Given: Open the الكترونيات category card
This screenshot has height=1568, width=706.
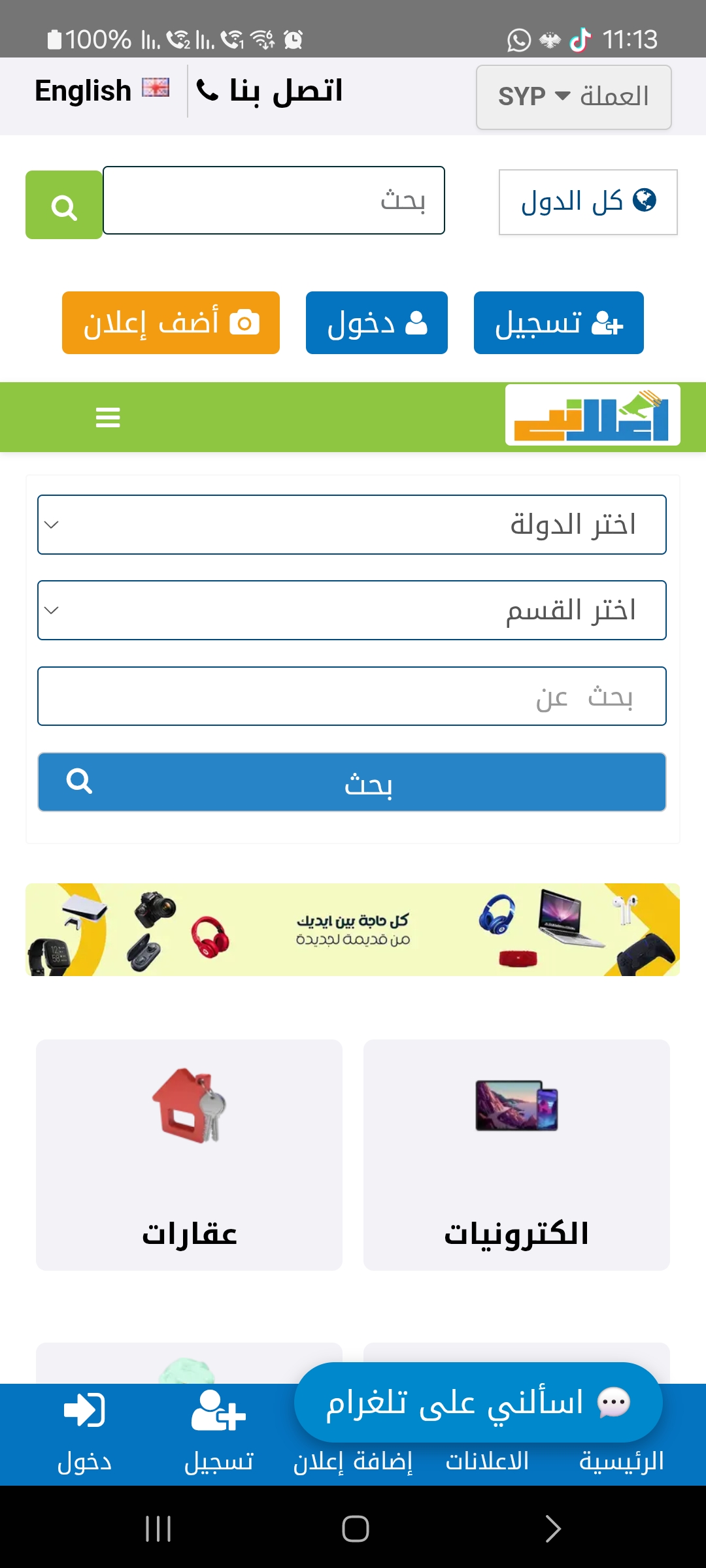Looking at the screenshot, I should pyautogui.click(x=516, y=1154).
